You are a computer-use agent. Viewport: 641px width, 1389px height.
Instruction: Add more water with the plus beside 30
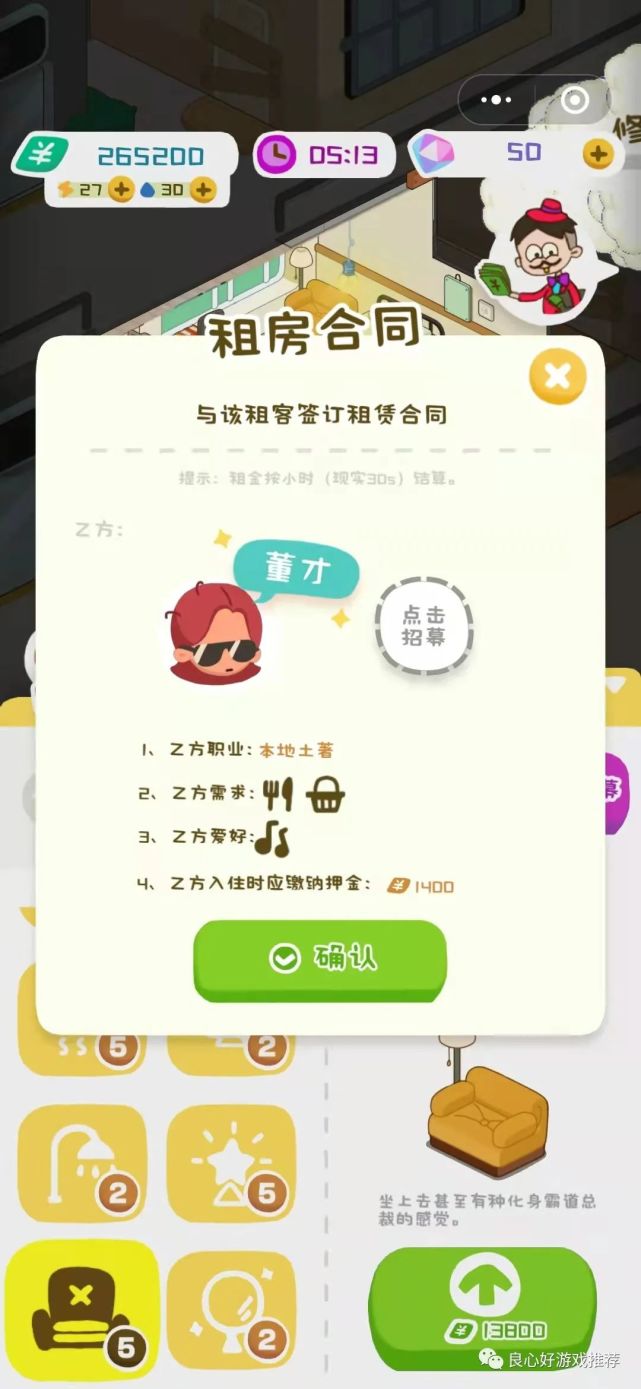tap(202, 189)
